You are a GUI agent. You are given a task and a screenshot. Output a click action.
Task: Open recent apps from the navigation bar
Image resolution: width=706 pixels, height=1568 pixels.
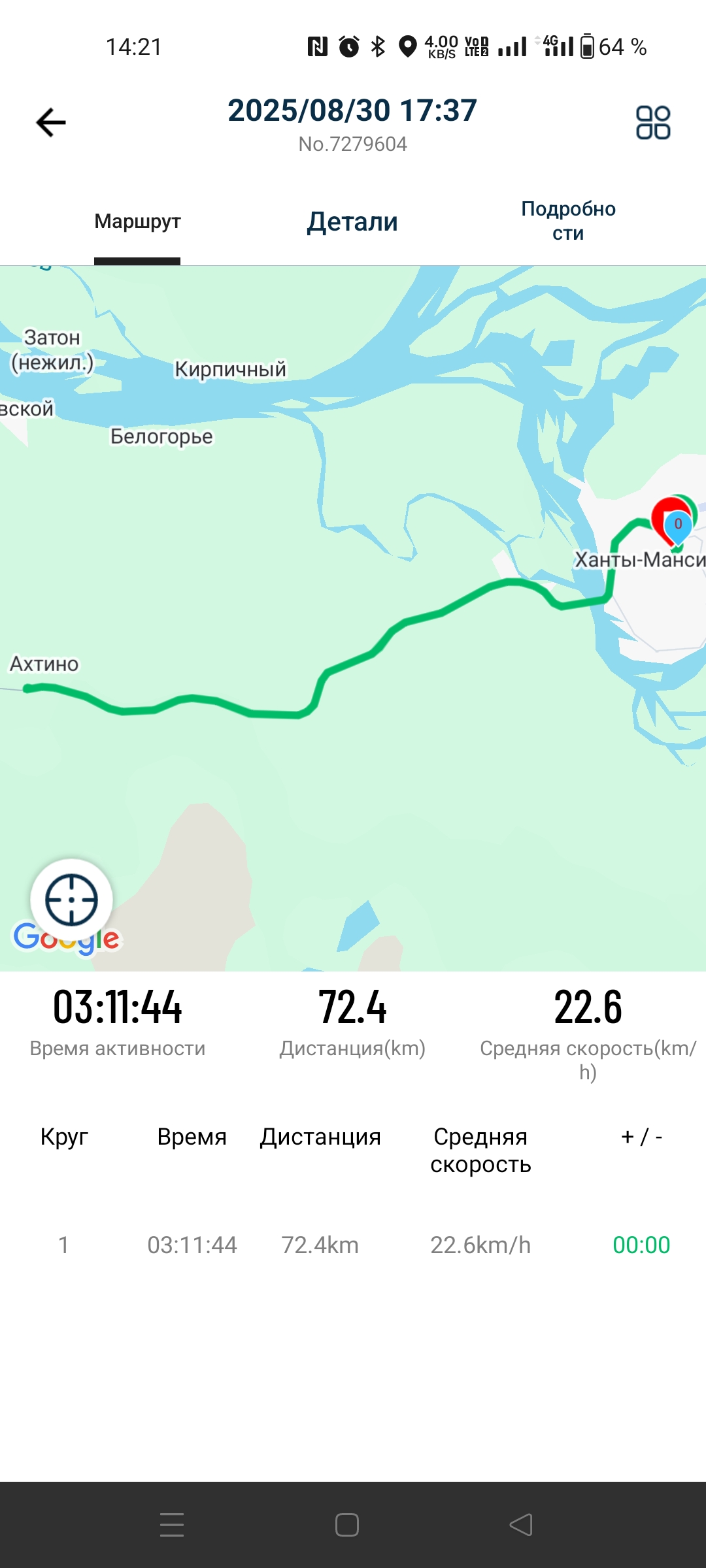tap(172, 1525)
